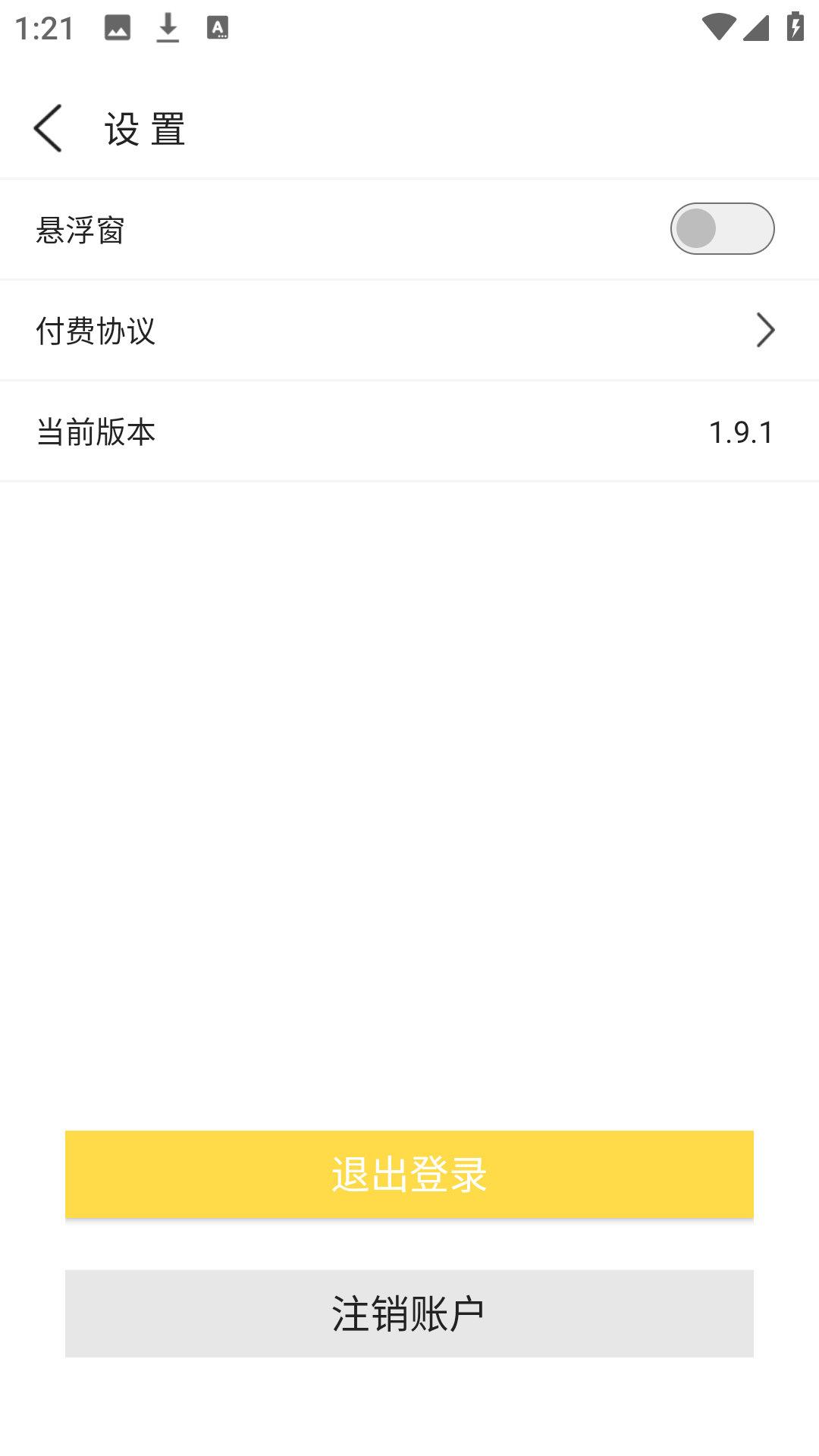This screenshot has height=1456, width=819.
Task: Expand the 付费协议 payment agreement details
Action: click(409, 330)
